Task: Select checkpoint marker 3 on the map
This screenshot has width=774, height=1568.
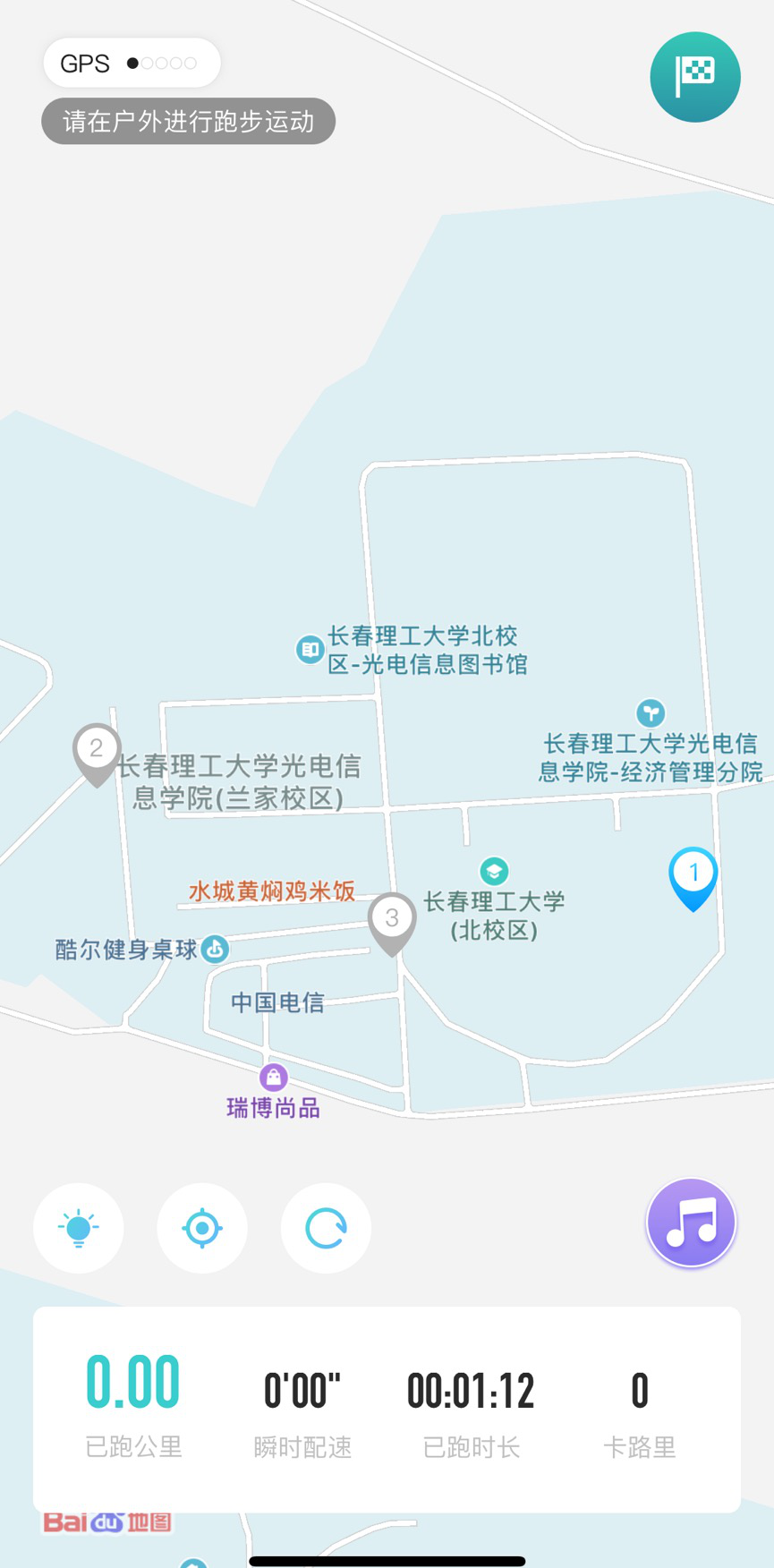Action: [x=392, y=920]
